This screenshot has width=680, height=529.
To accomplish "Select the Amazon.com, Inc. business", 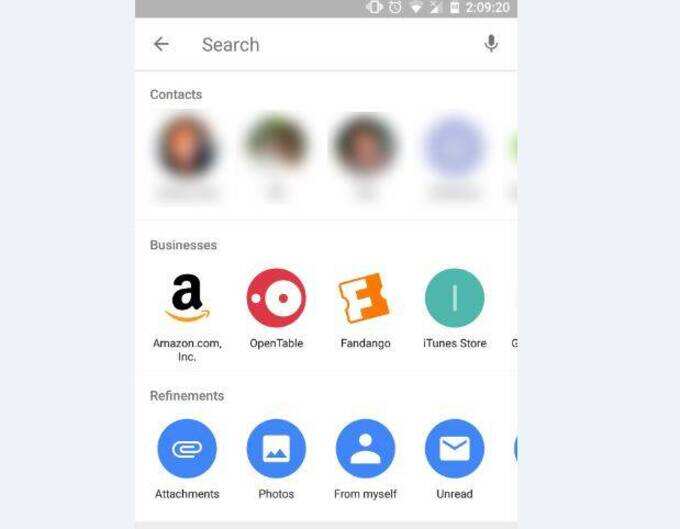I will [187, 299].
